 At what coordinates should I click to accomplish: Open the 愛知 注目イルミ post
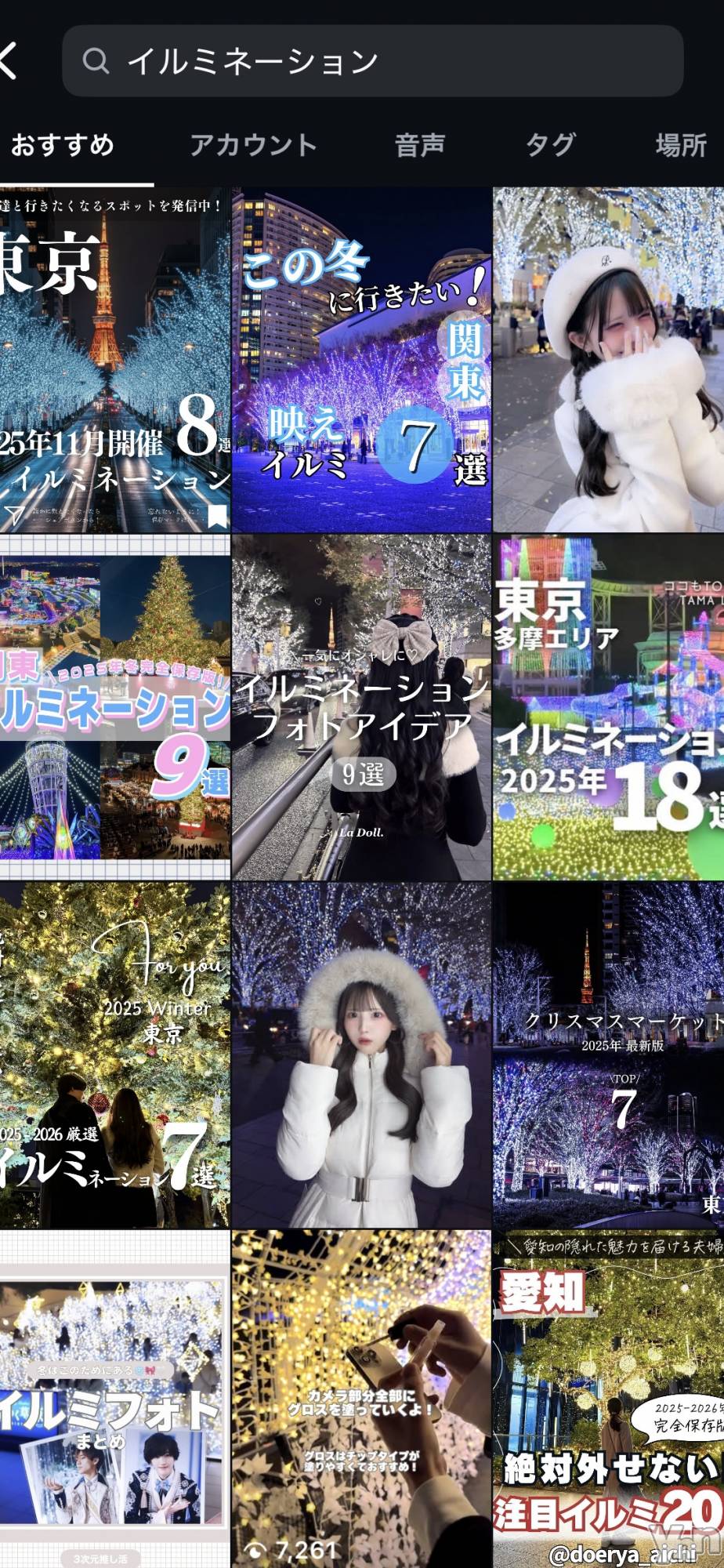tap(608, 1399)
